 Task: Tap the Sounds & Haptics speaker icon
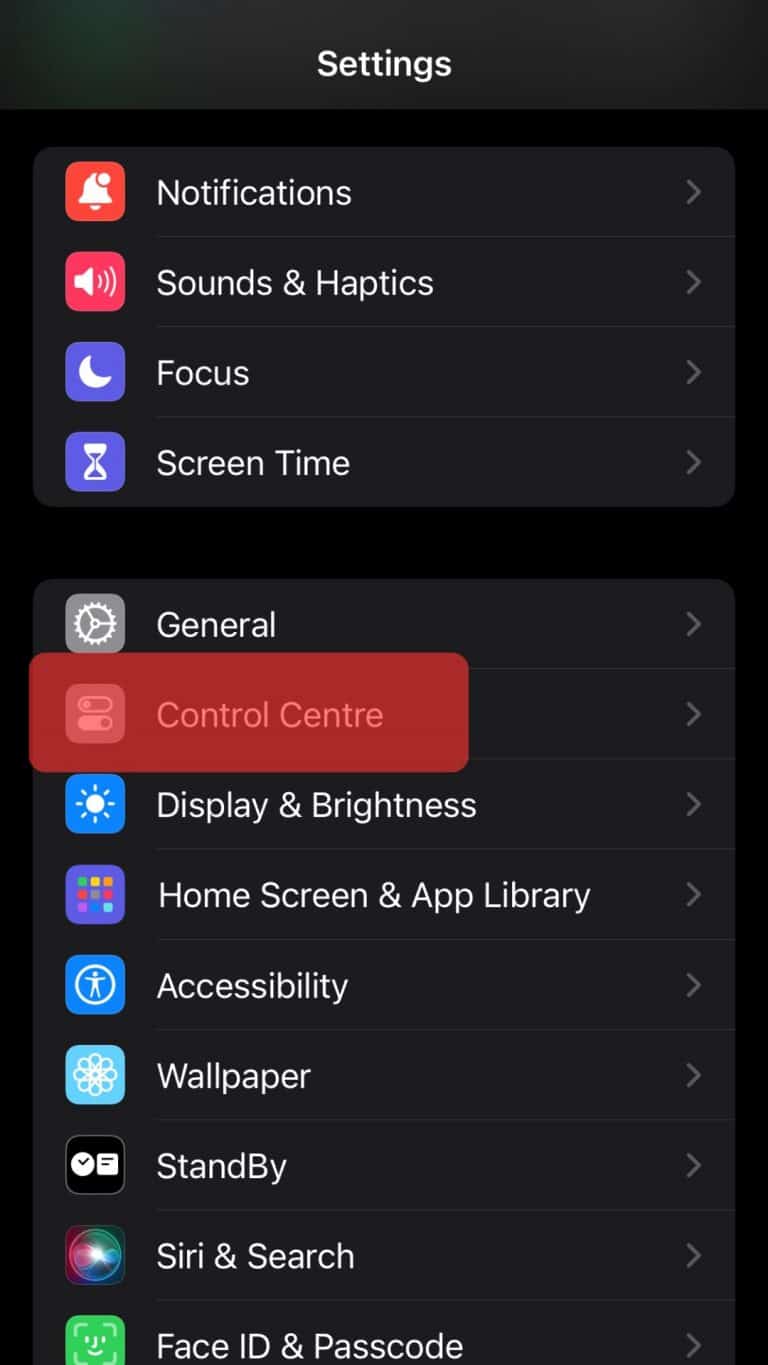coord(94,282)
